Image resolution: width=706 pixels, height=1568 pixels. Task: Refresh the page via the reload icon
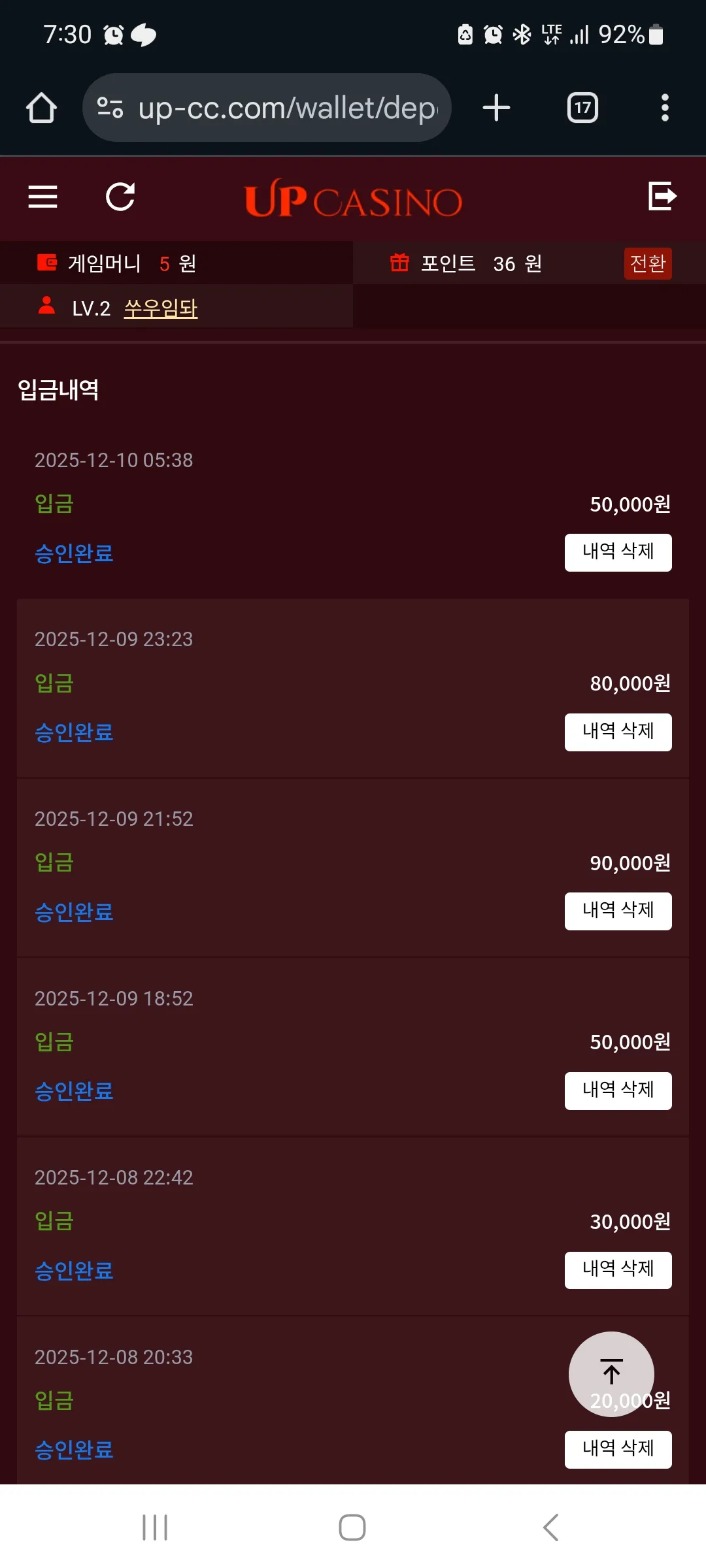[x=121, y=197]
